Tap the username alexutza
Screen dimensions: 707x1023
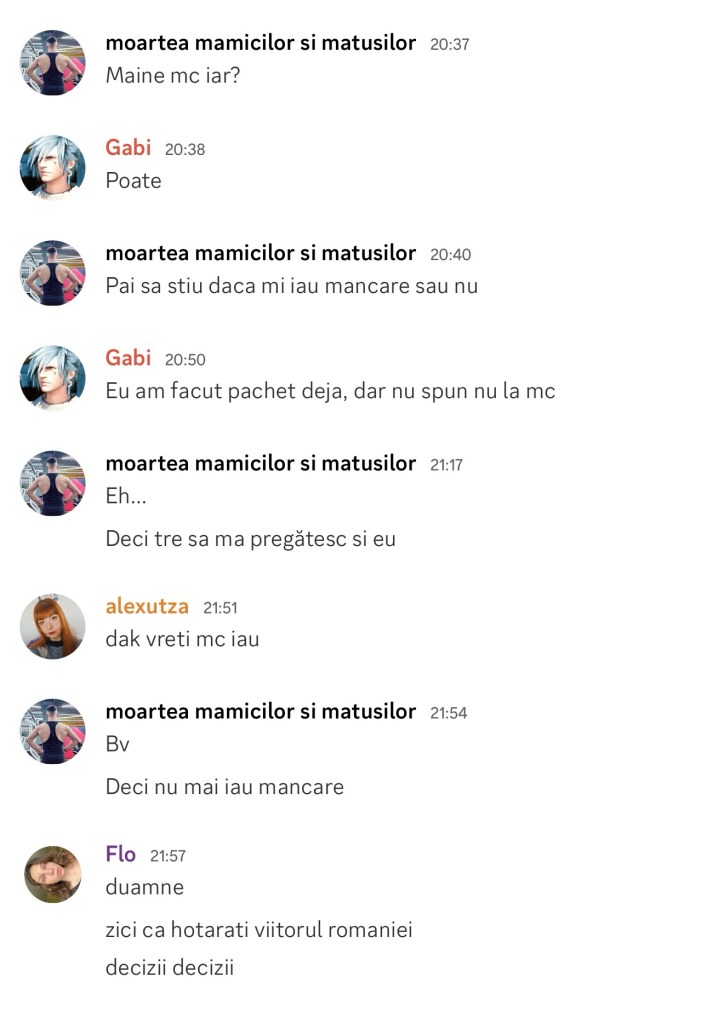click(147, 606)
